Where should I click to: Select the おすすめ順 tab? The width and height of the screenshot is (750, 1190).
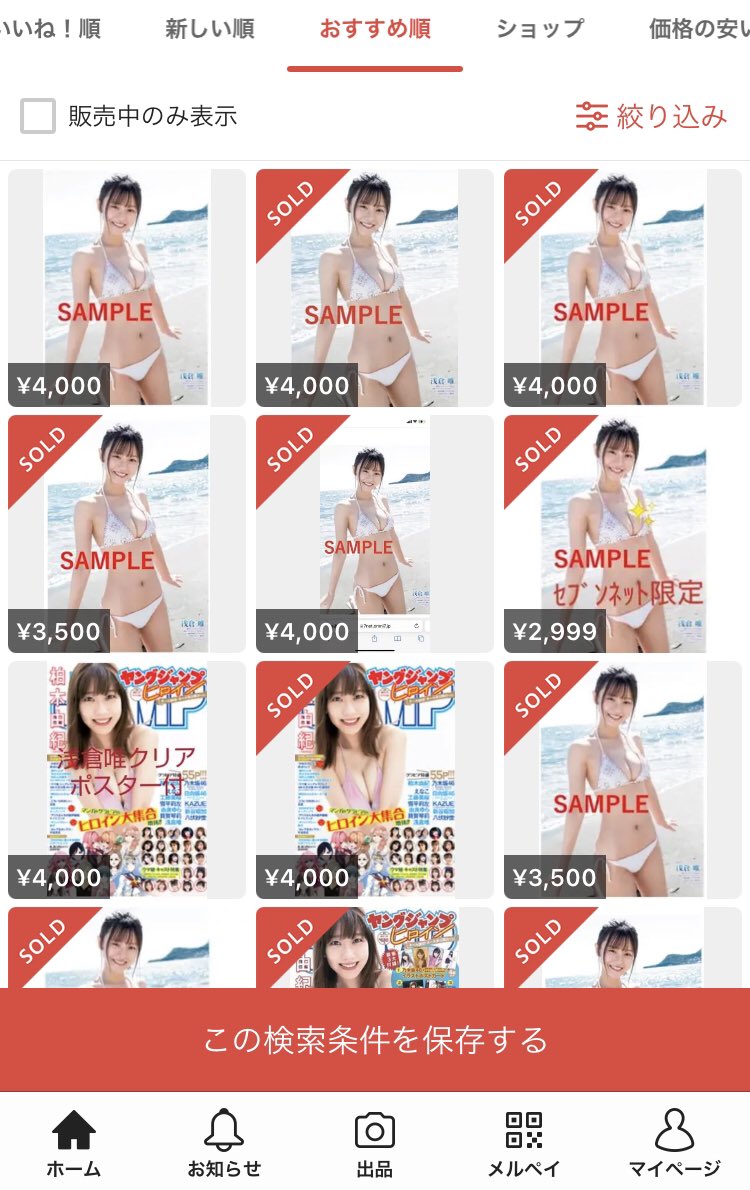(375, 30)
